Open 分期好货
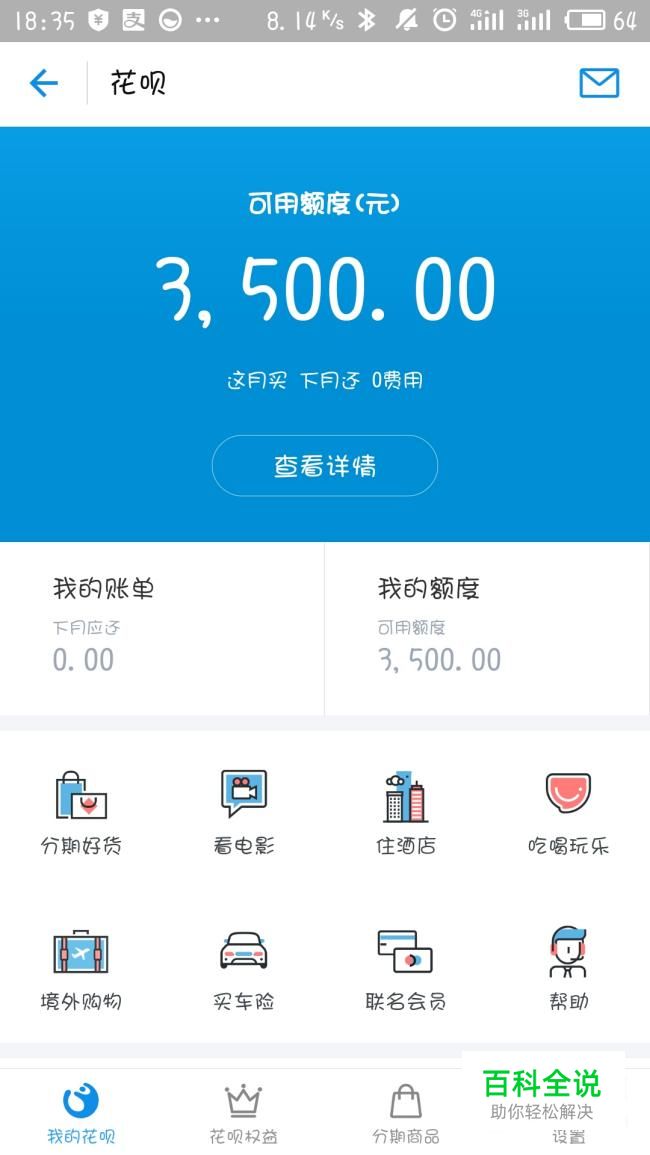 81,812
